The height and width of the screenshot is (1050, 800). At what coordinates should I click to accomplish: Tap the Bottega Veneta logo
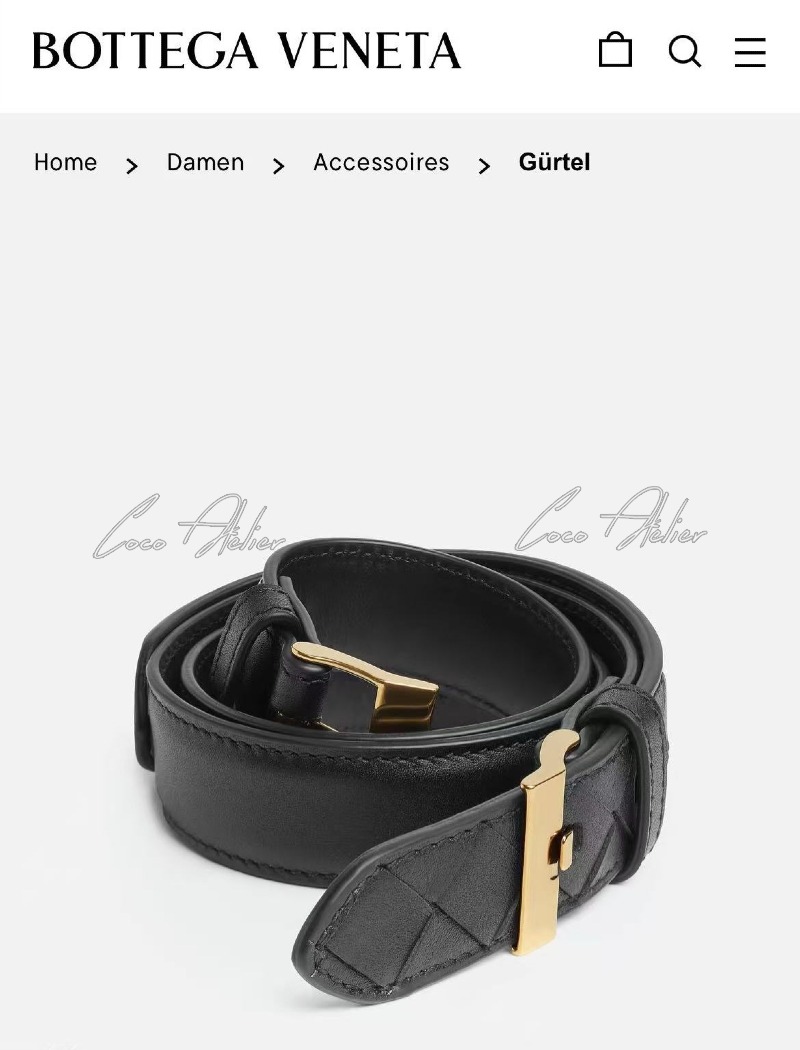click(x=246, y=51)
